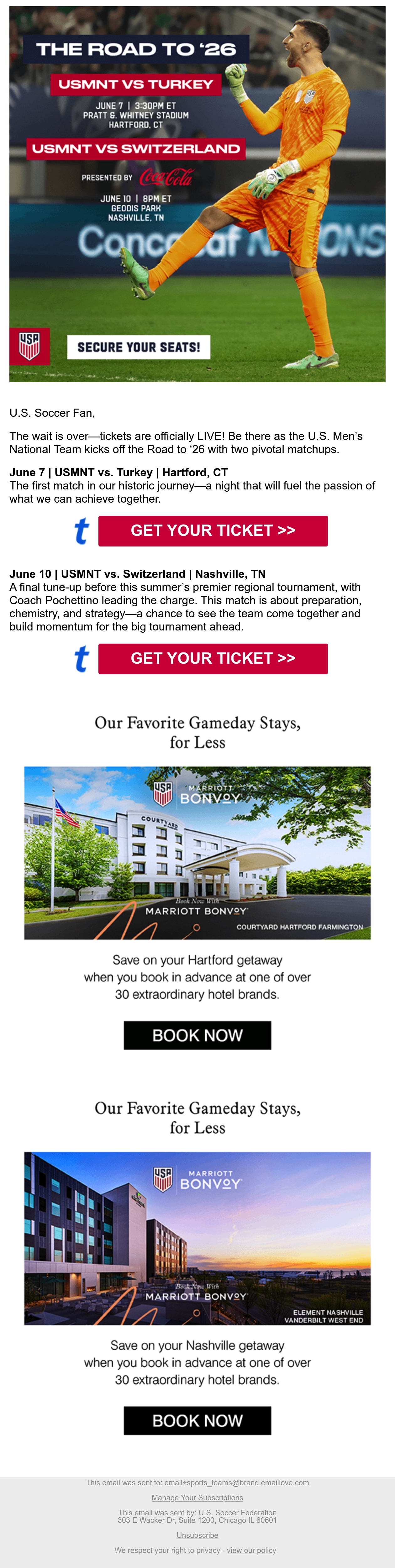This screenshot has height=1568, width=395.
Task: Open the view our policy link
Action: click(251, 1550)
